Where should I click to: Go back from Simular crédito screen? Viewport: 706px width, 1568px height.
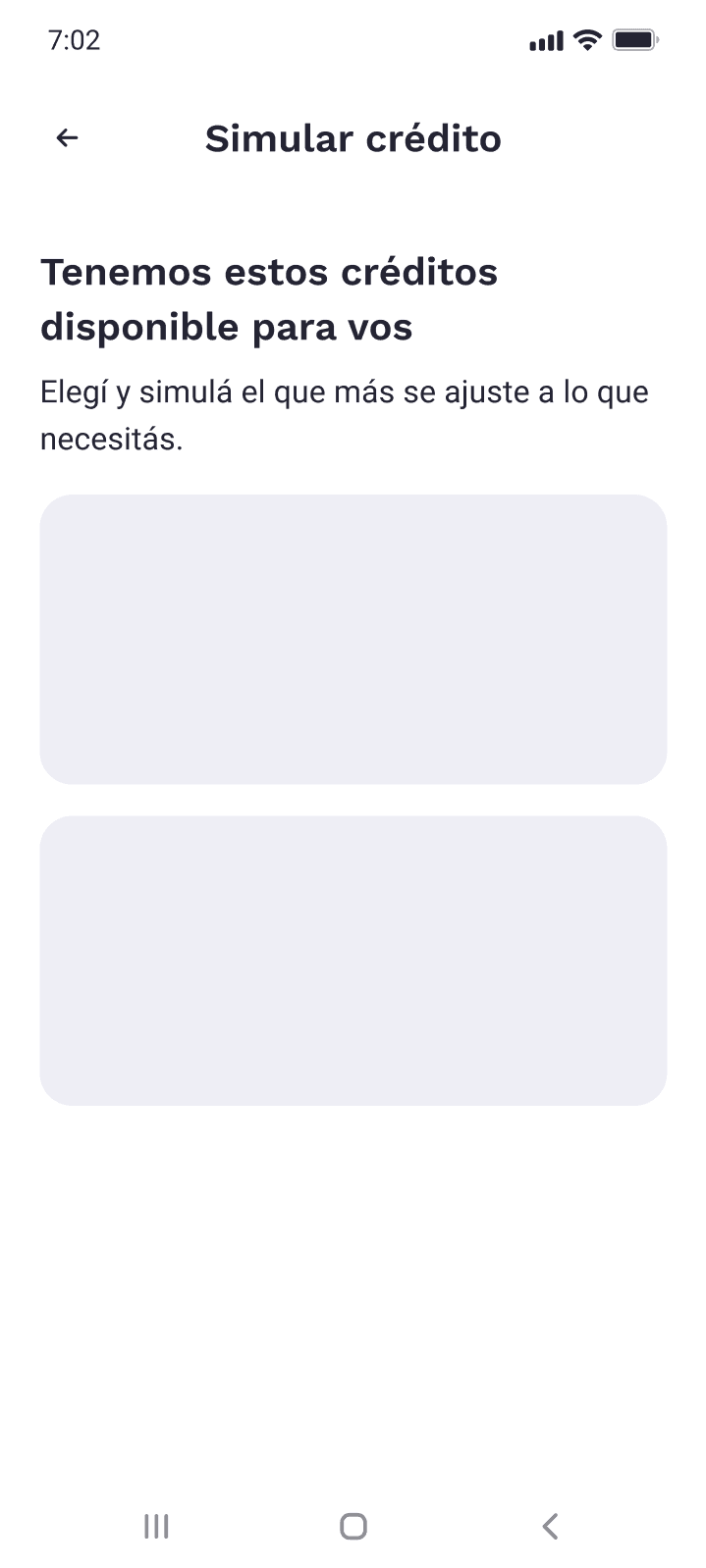pyautogui.click(x=67, y=138)
